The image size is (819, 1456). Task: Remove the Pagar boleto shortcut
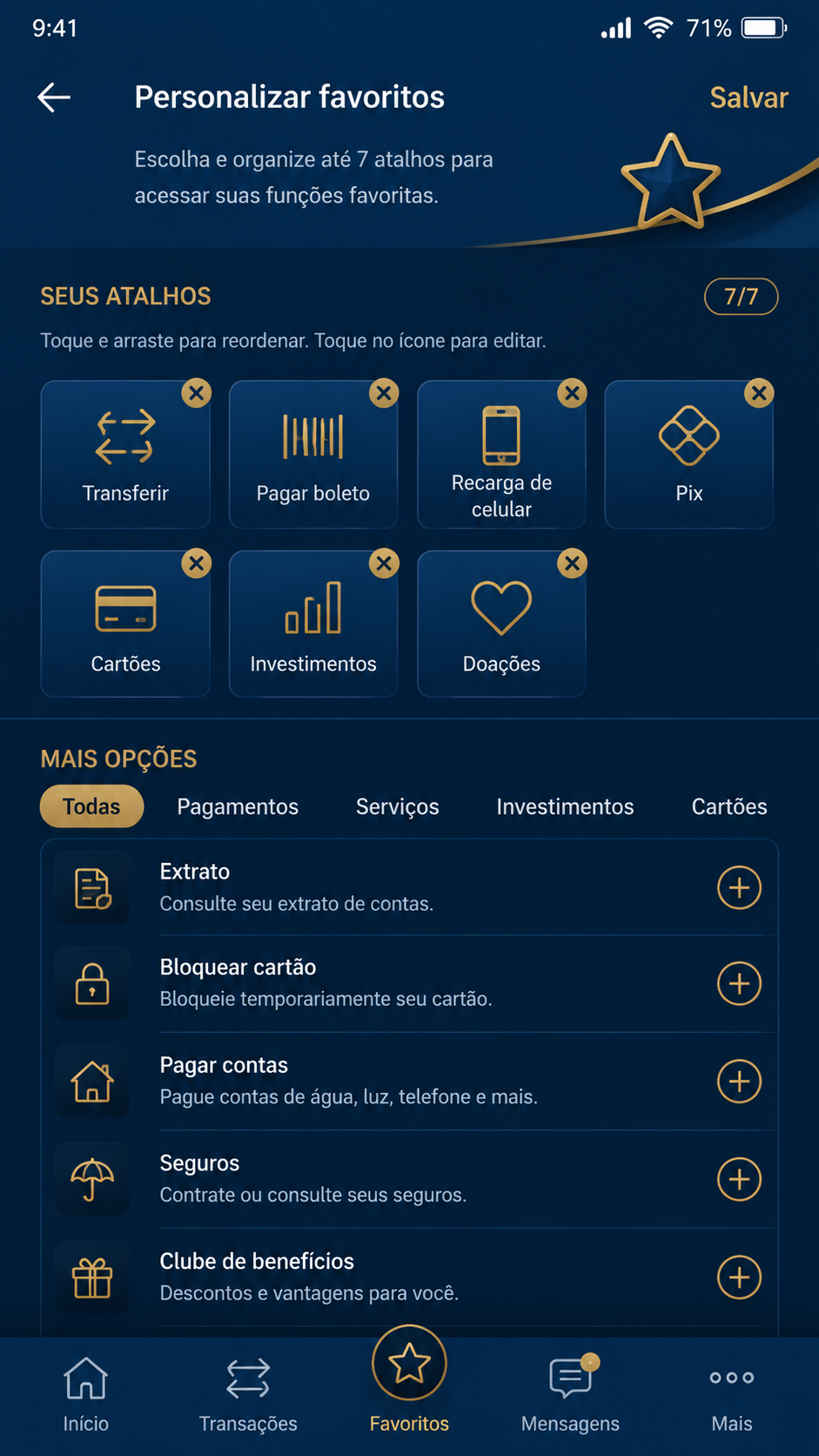(x=384, y=394)
